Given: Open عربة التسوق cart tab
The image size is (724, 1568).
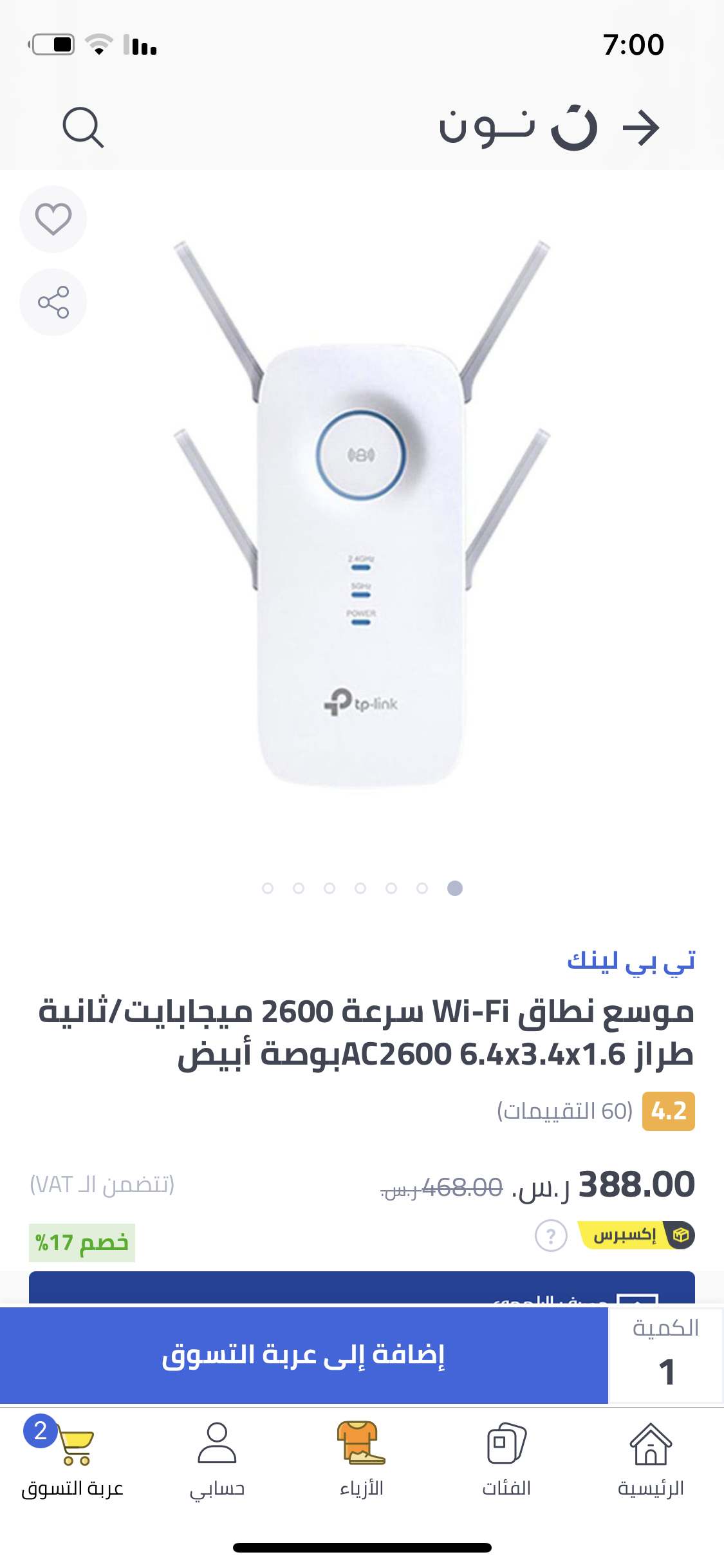Looking at the screenshot, I should pos(72,1460).
